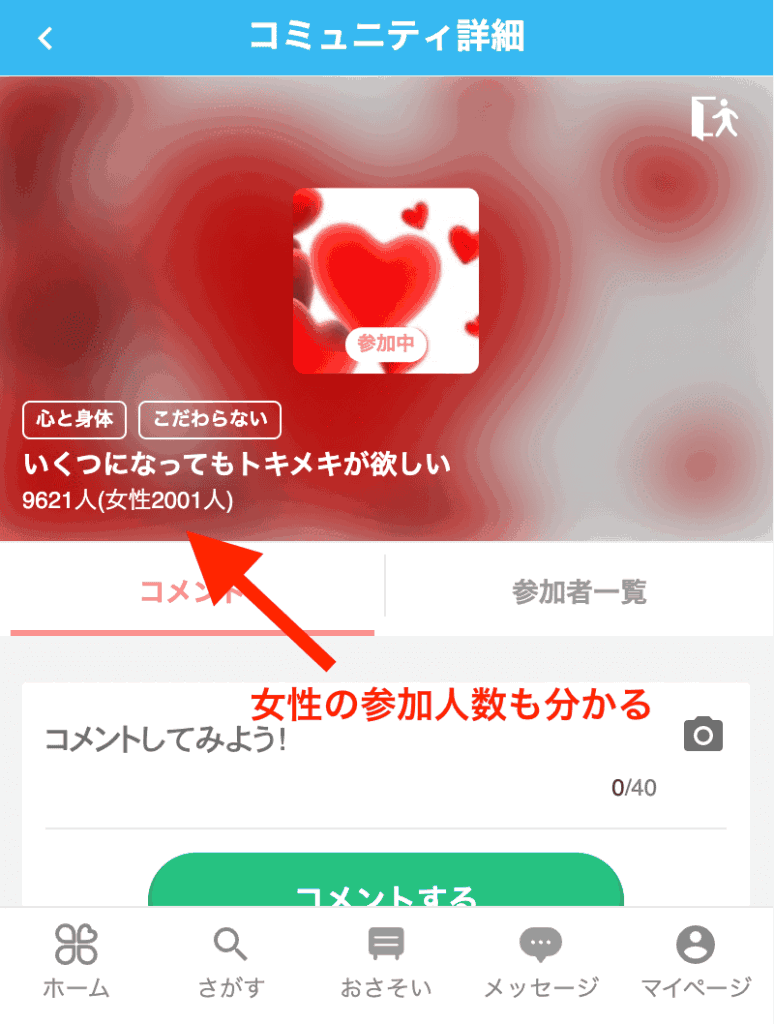Open the おさそい tab

pos(386,962)
